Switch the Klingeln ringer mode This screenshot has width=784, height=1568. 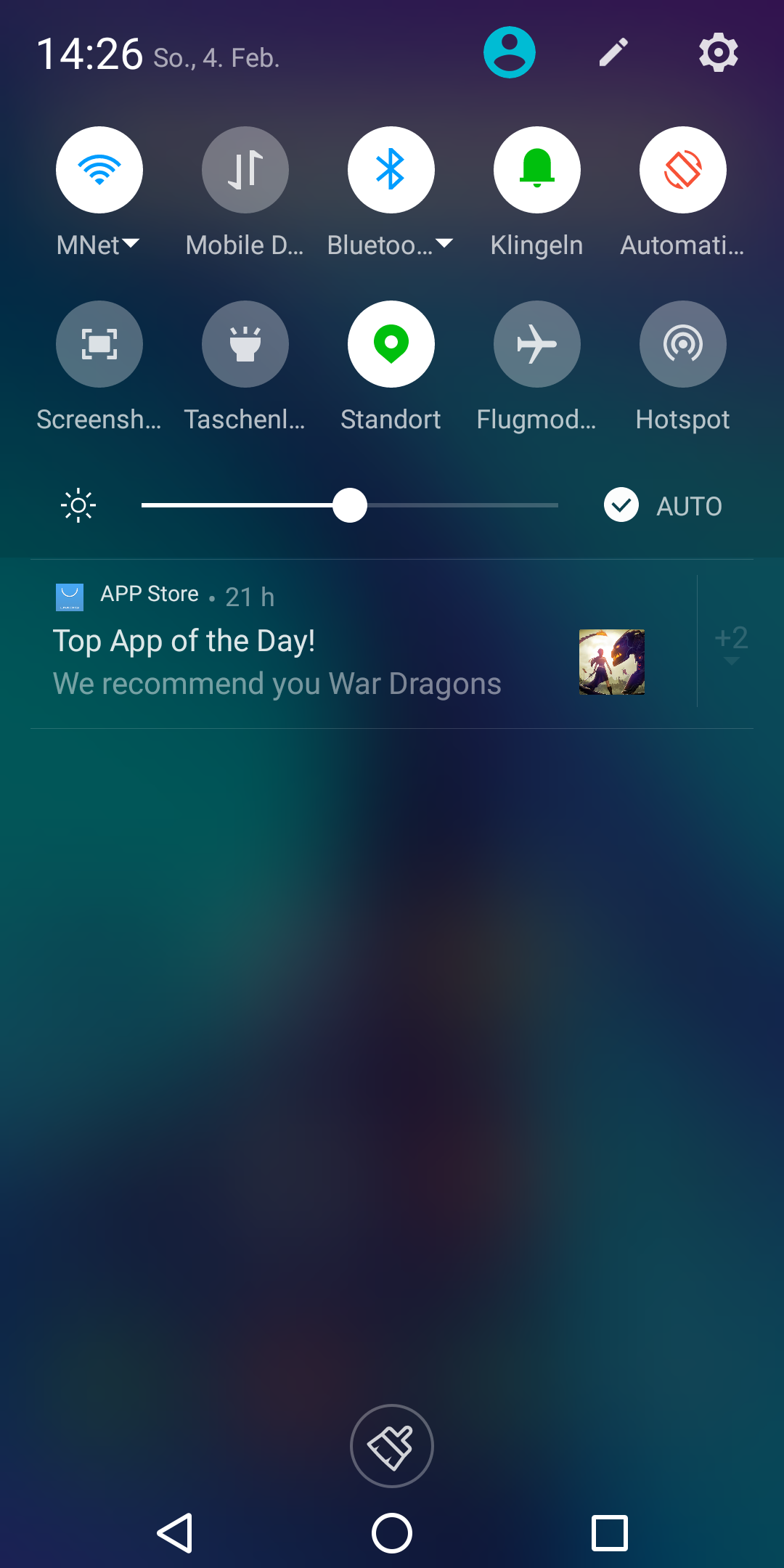[537, 170]
